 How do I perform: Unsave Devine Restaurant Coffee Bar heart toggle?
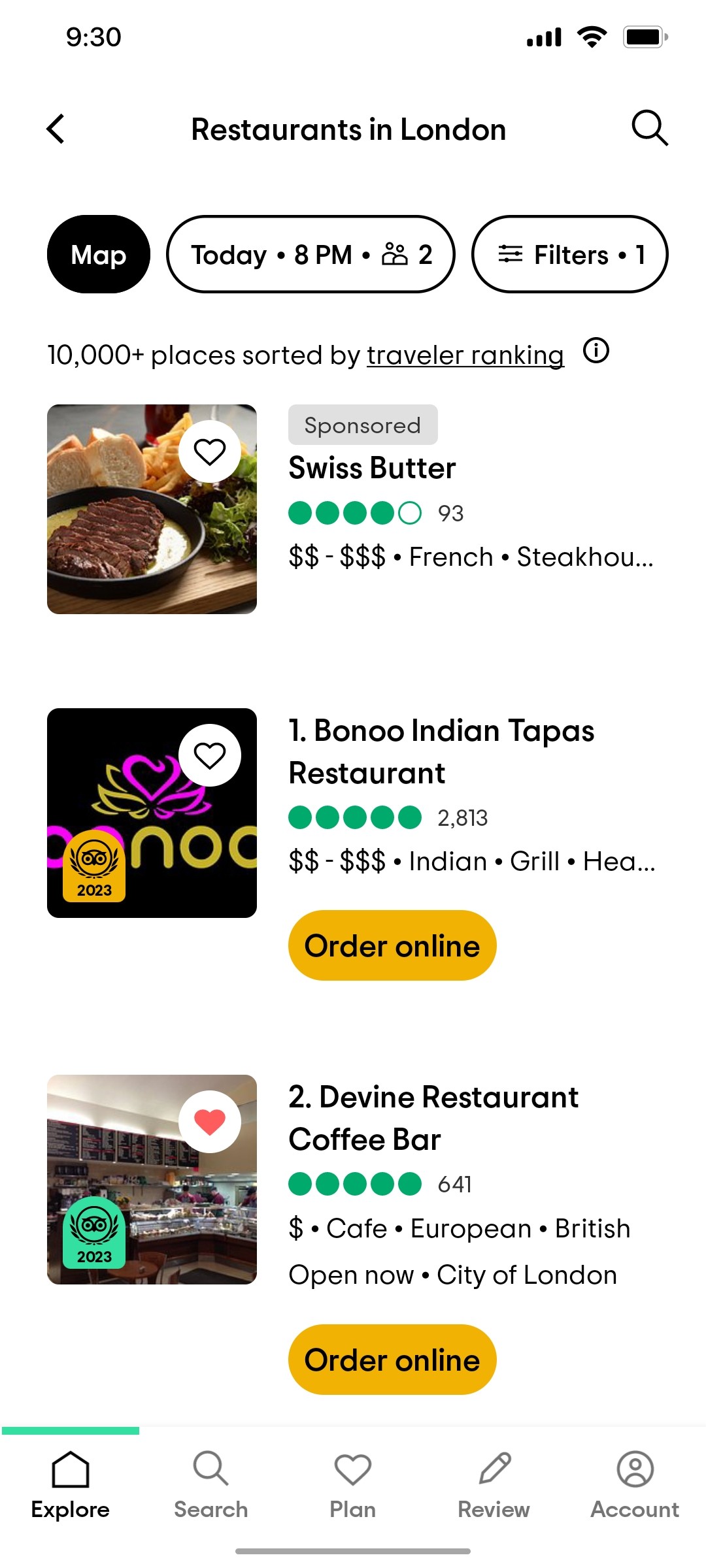click(x=210, y=1120)
